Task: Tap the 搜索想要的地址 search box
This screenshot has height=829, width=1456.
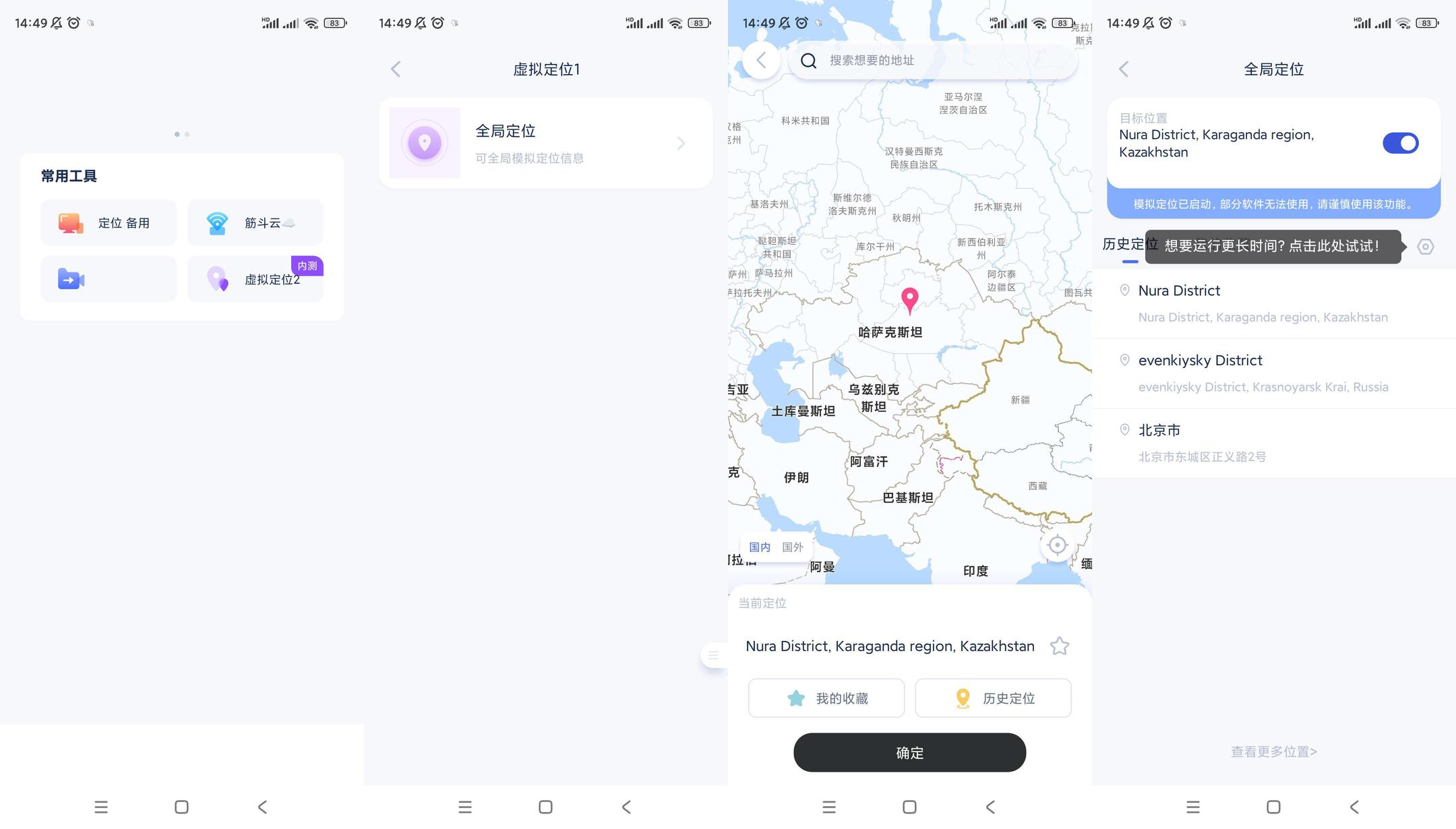Action: 933,61
